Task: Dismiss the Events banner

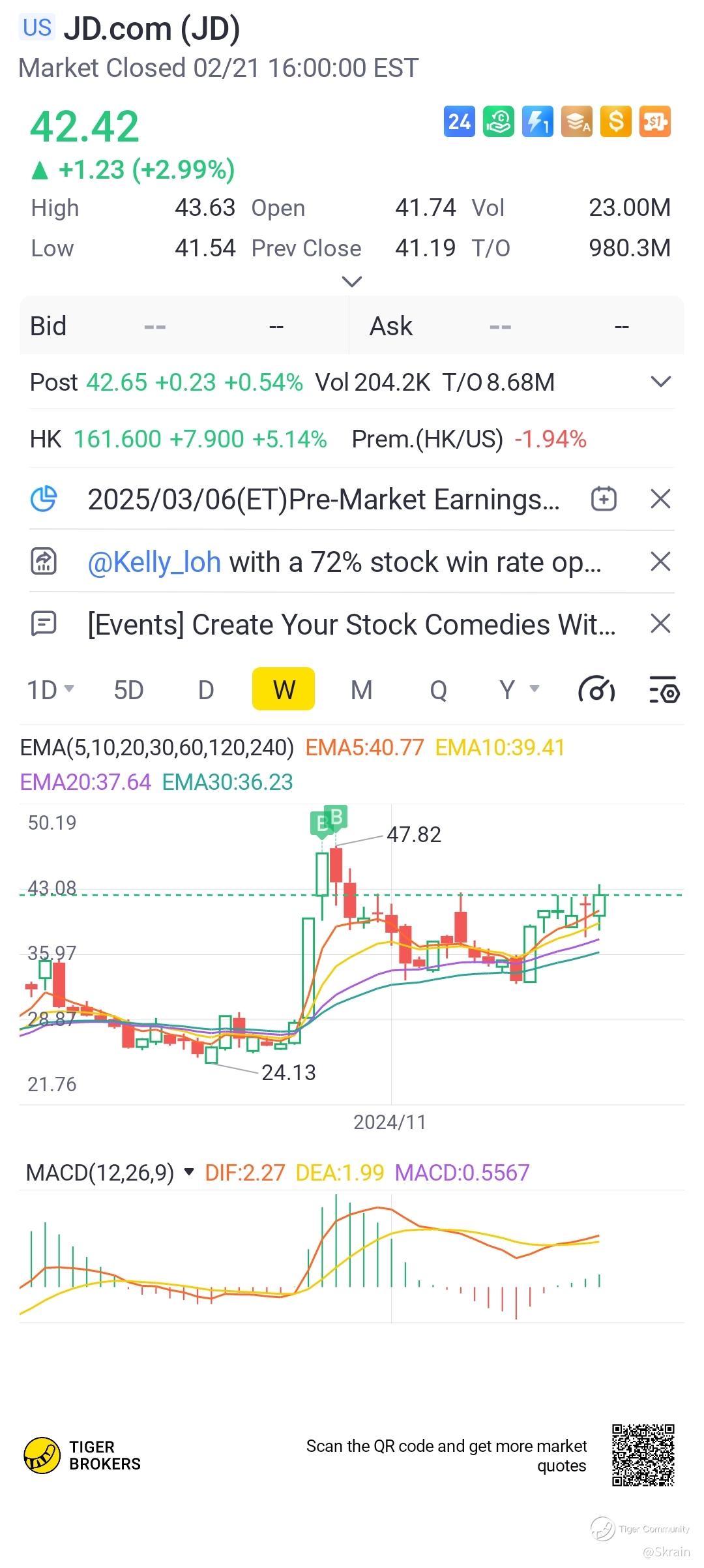Action: pos(661,624)
